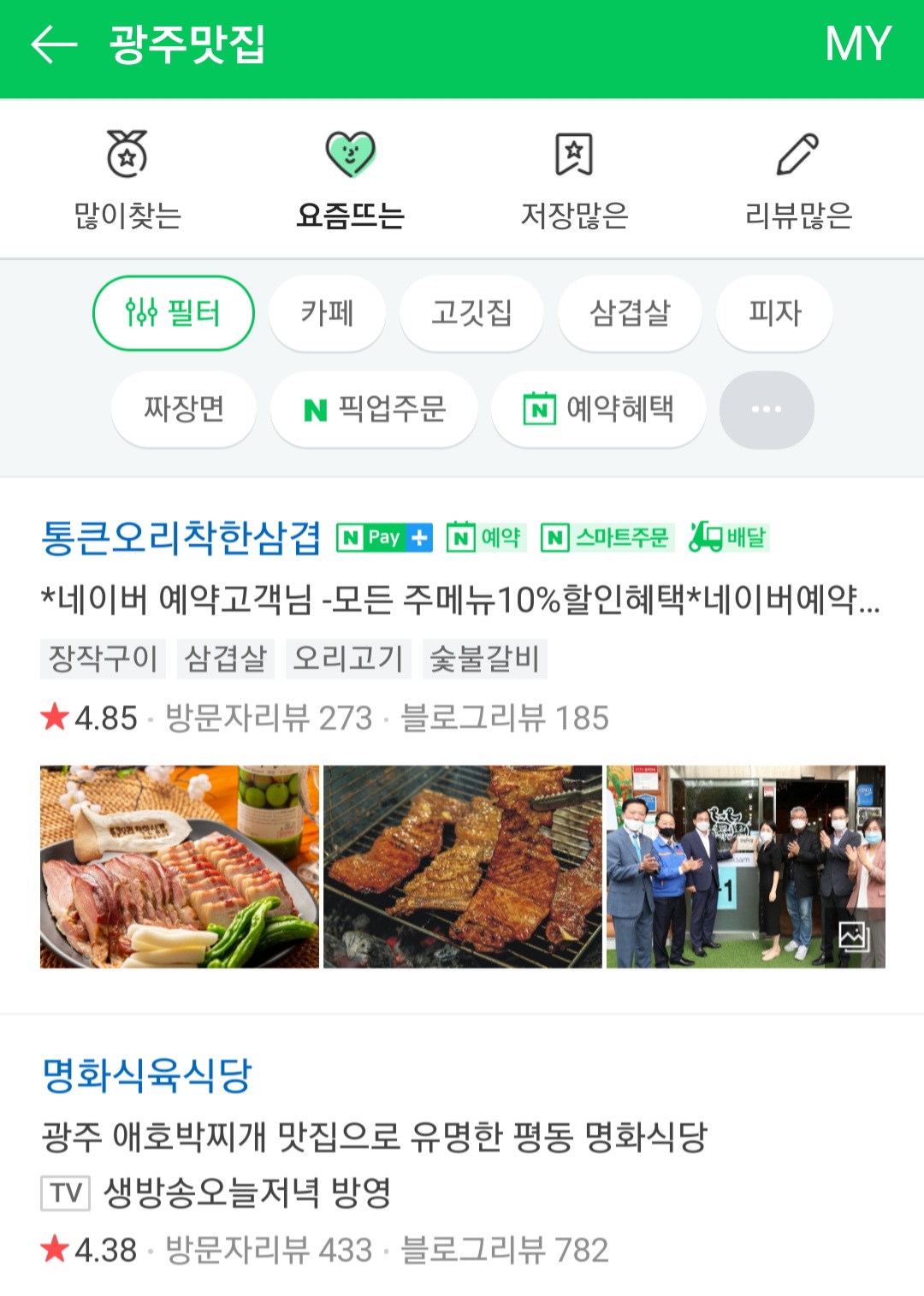Open the group photo in front of the restaurant
This screenshot has height=1296, width=924.
coord(745,867)
